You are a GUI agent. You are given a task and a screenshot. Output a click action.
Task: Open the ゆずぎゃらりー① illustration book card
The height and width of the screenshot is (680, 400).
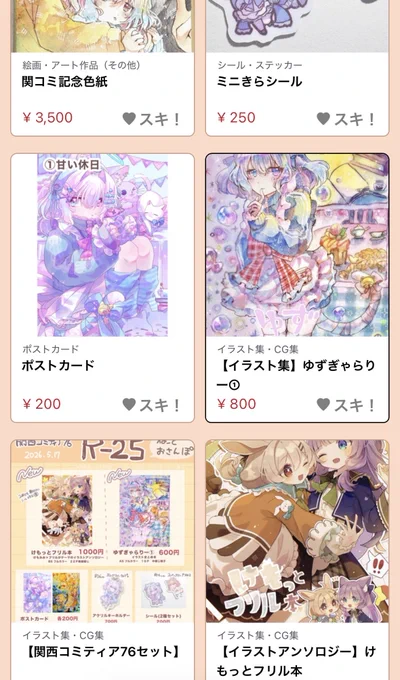click(x=297, y=288)
